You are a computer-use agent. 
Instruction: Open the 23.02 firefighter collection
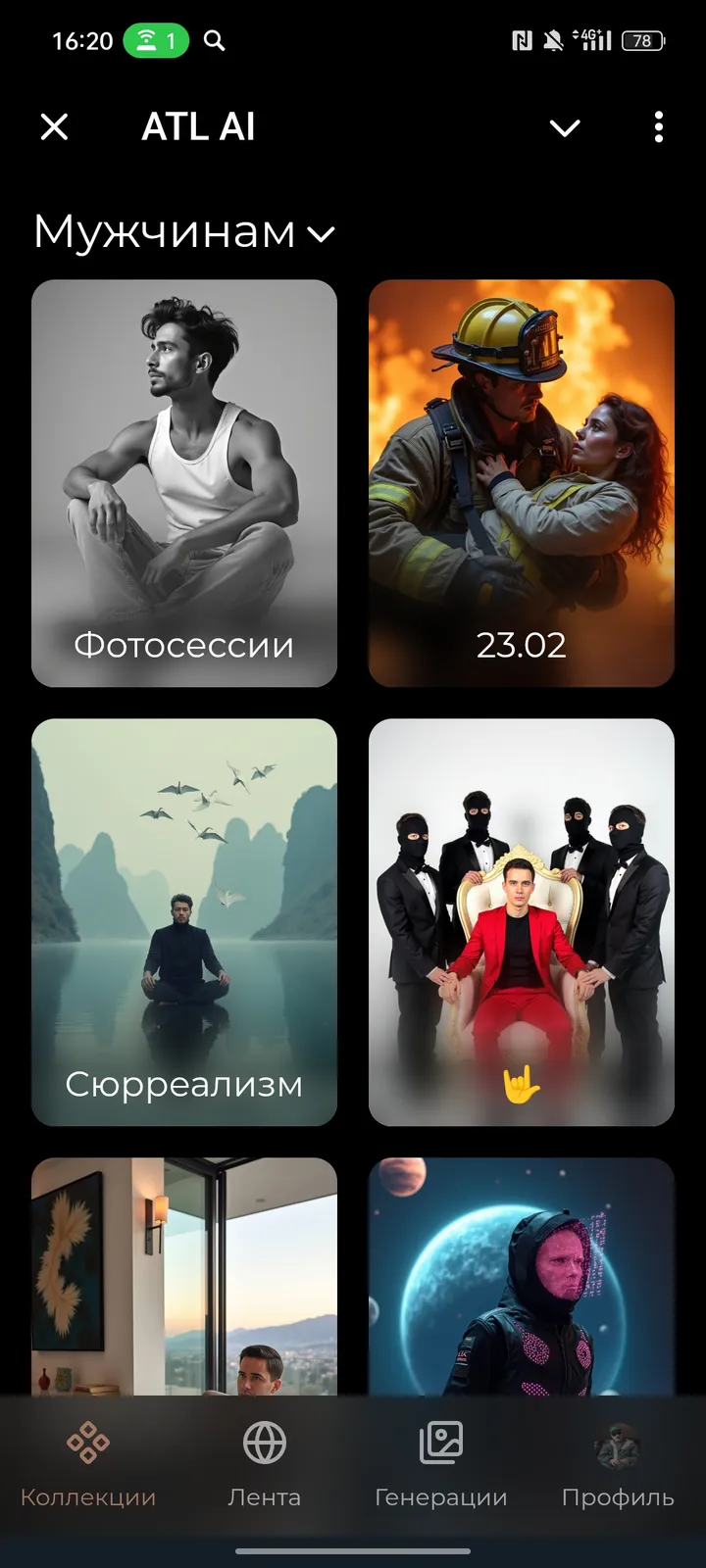click(x=521, y=482)
